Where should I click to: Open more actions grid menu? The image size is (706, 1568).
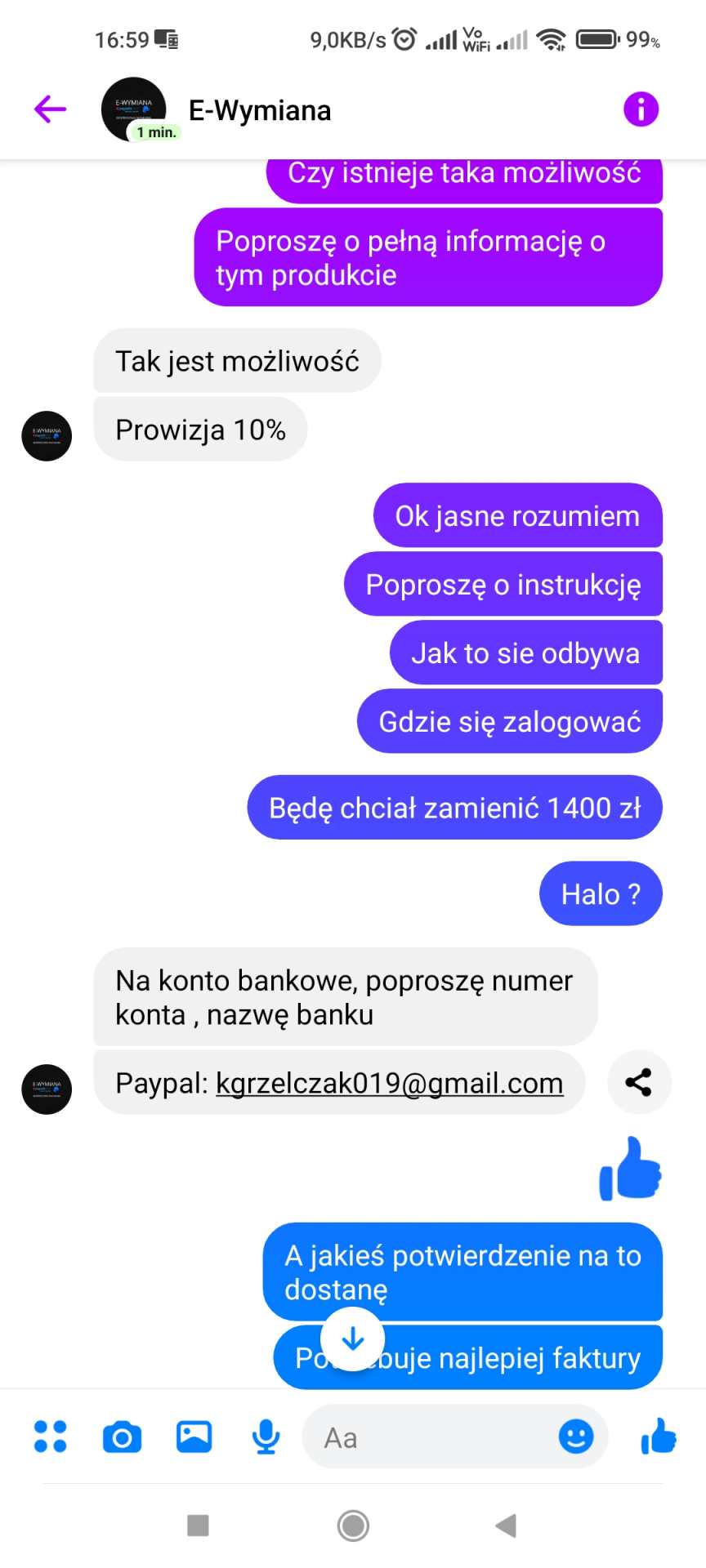(x=50, y=1437)
